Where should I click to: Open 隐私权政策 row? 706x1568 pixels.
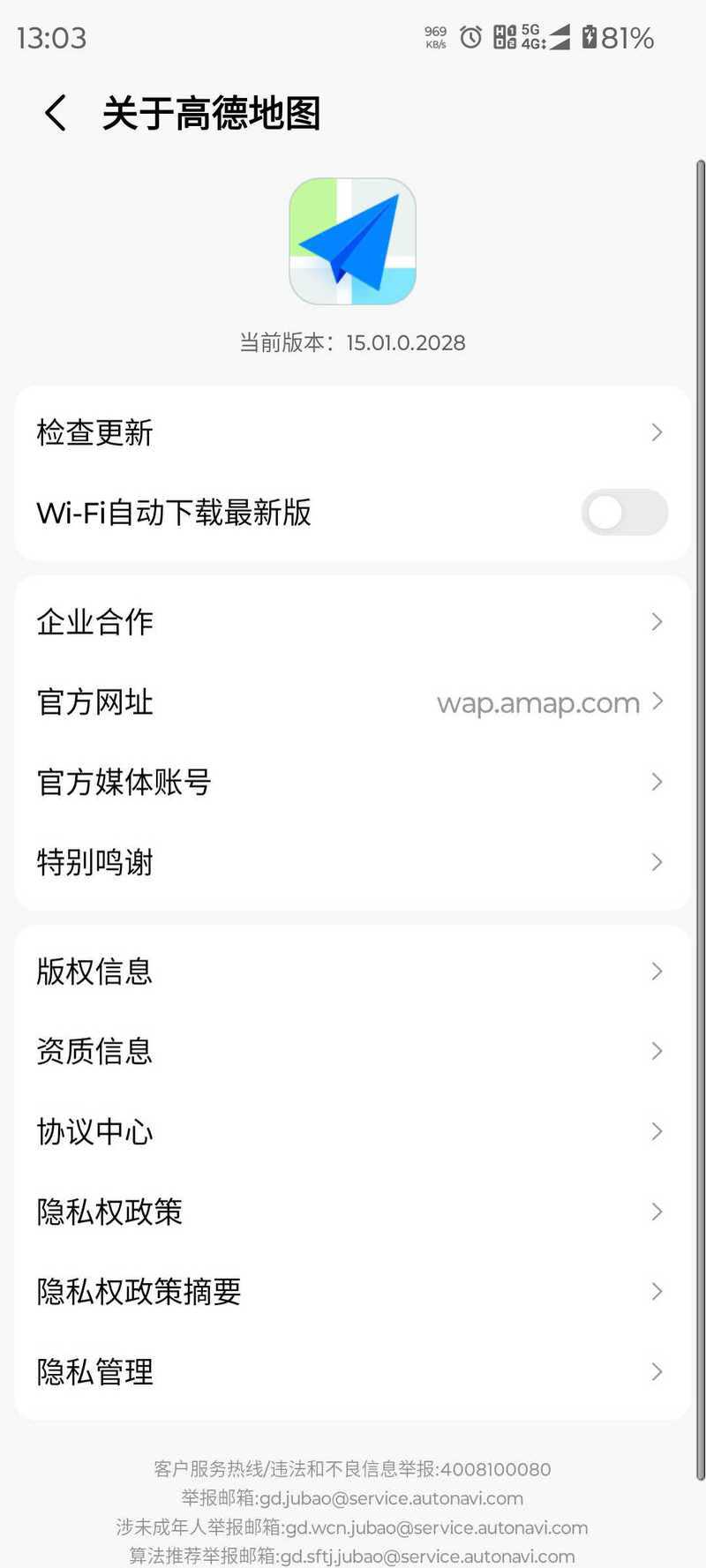353,1212
